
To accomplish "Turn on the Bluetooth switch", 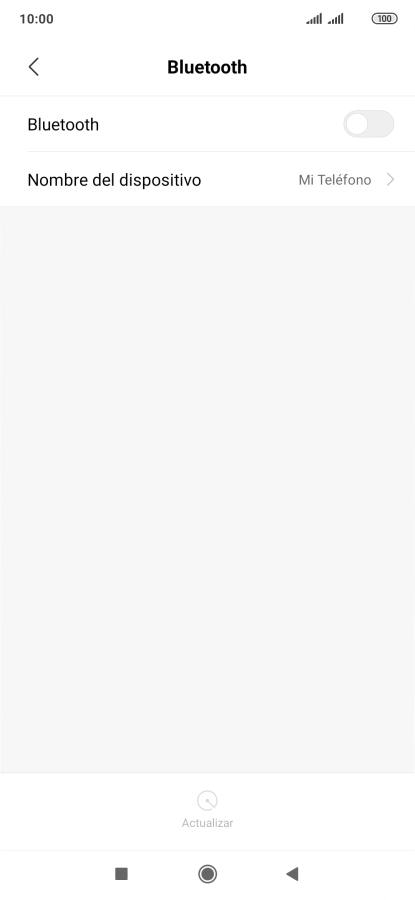I will (369, 124).
